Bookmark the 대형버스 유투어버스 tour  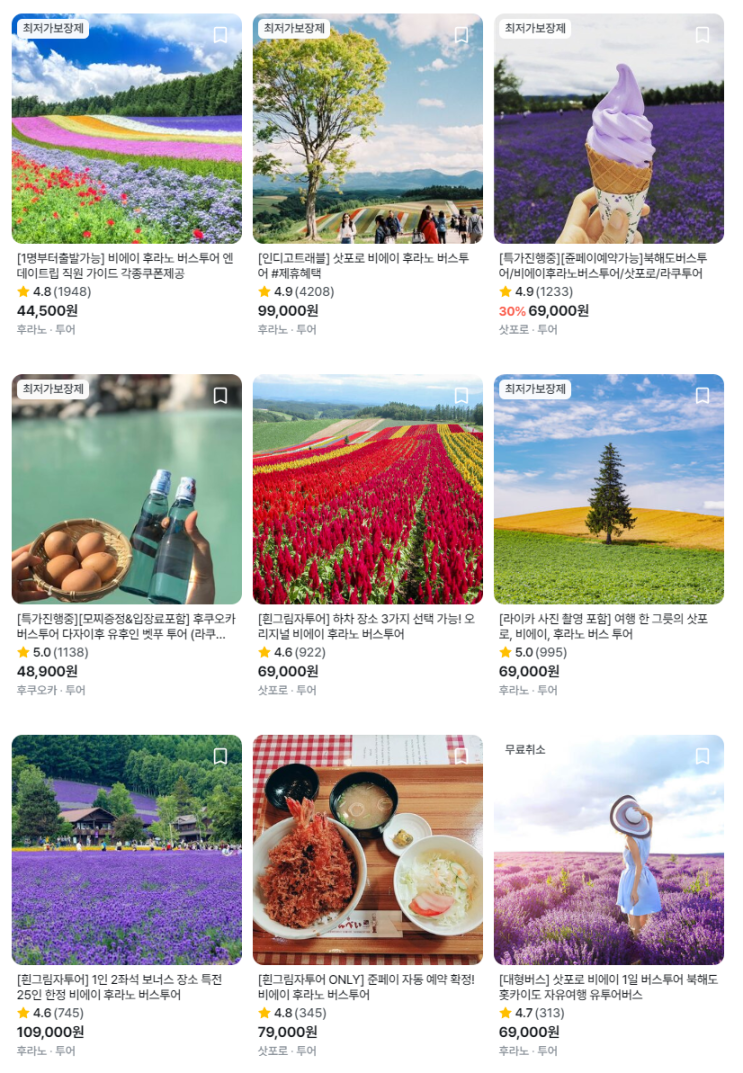click(702, 757)
